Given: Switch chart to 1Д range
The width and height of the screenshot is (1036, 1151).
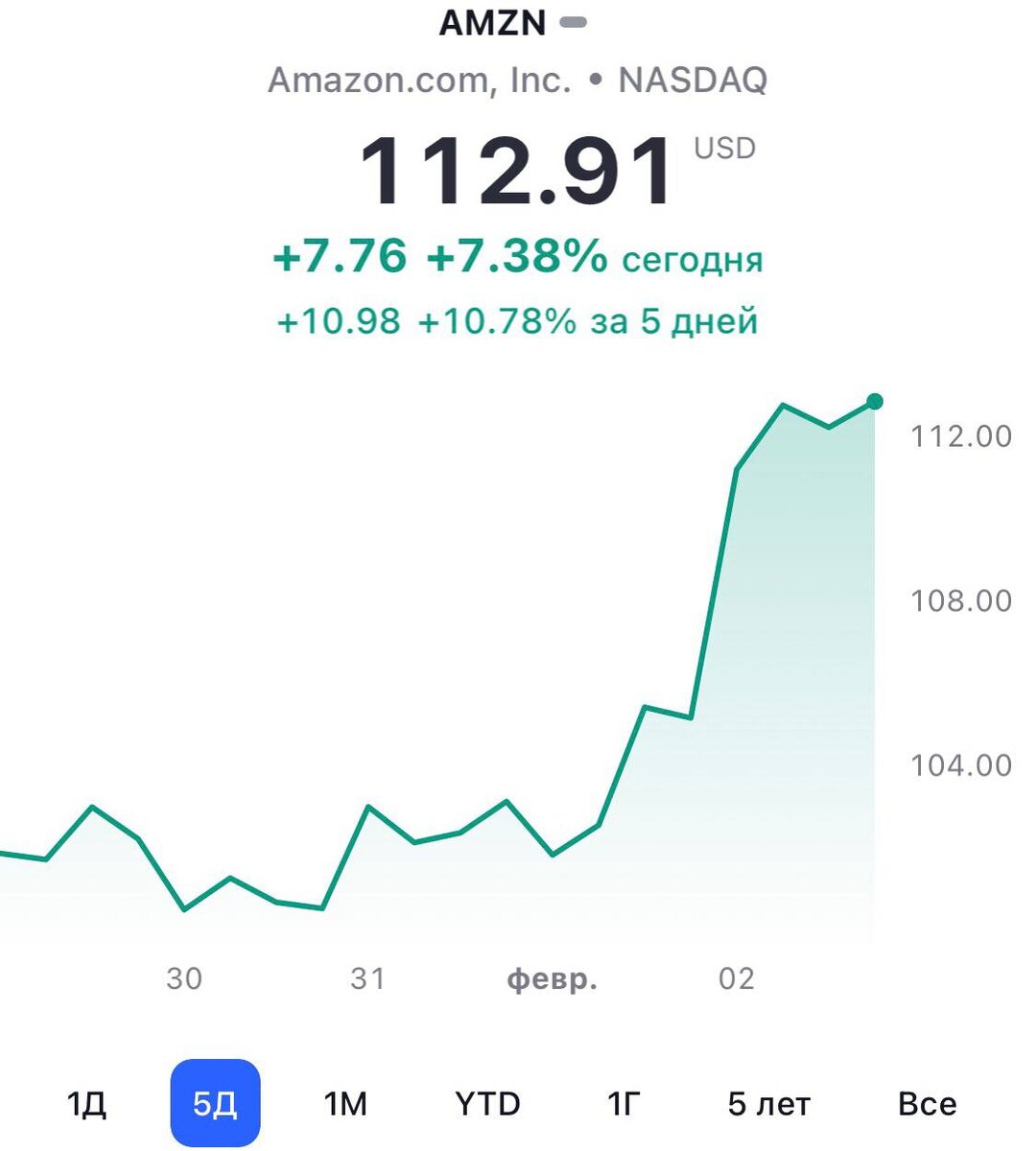Looking at the screenshot, I should [x=86, y=1104].
